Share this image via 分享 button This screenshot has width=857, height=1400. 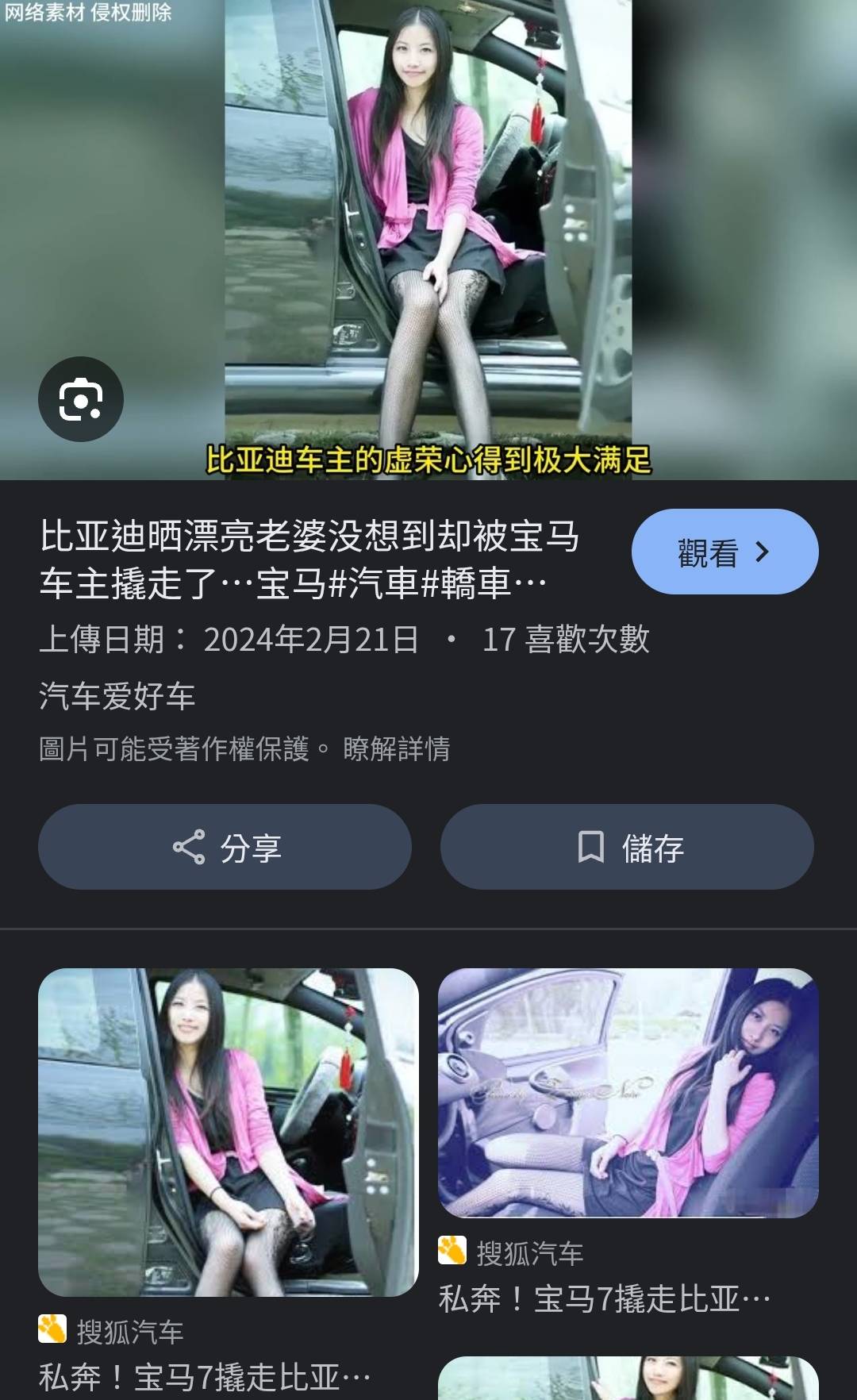point(225,847)
